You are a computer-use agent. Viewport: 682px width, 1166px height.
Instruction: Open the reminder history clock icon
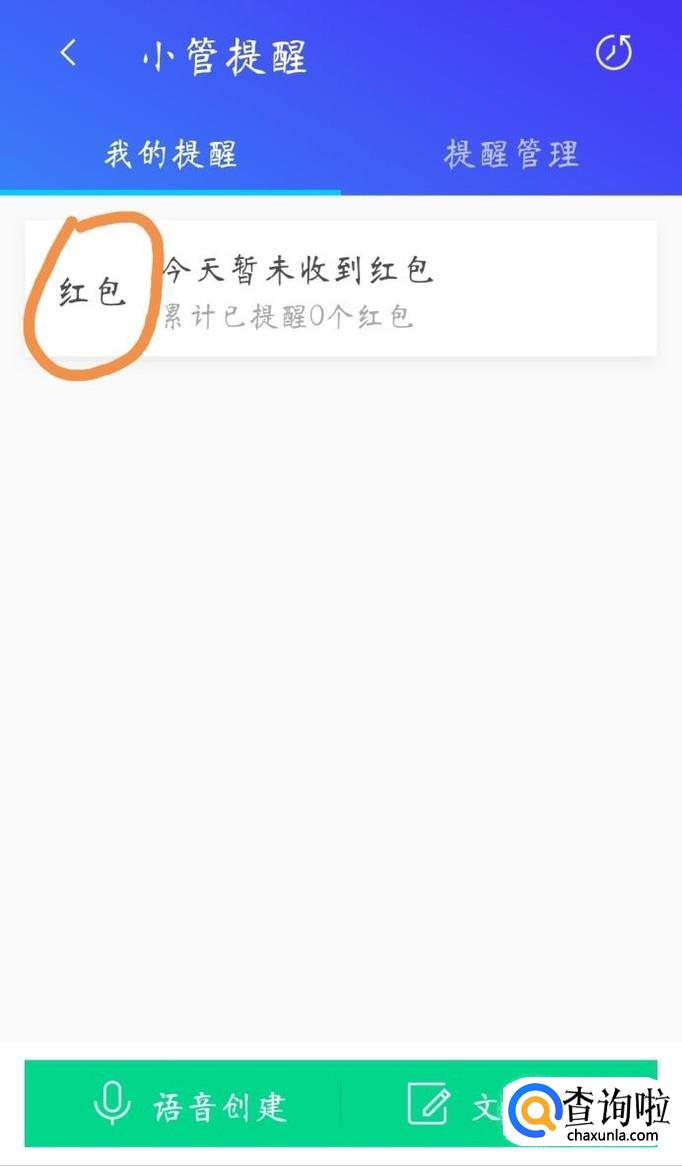coord(614,53)
